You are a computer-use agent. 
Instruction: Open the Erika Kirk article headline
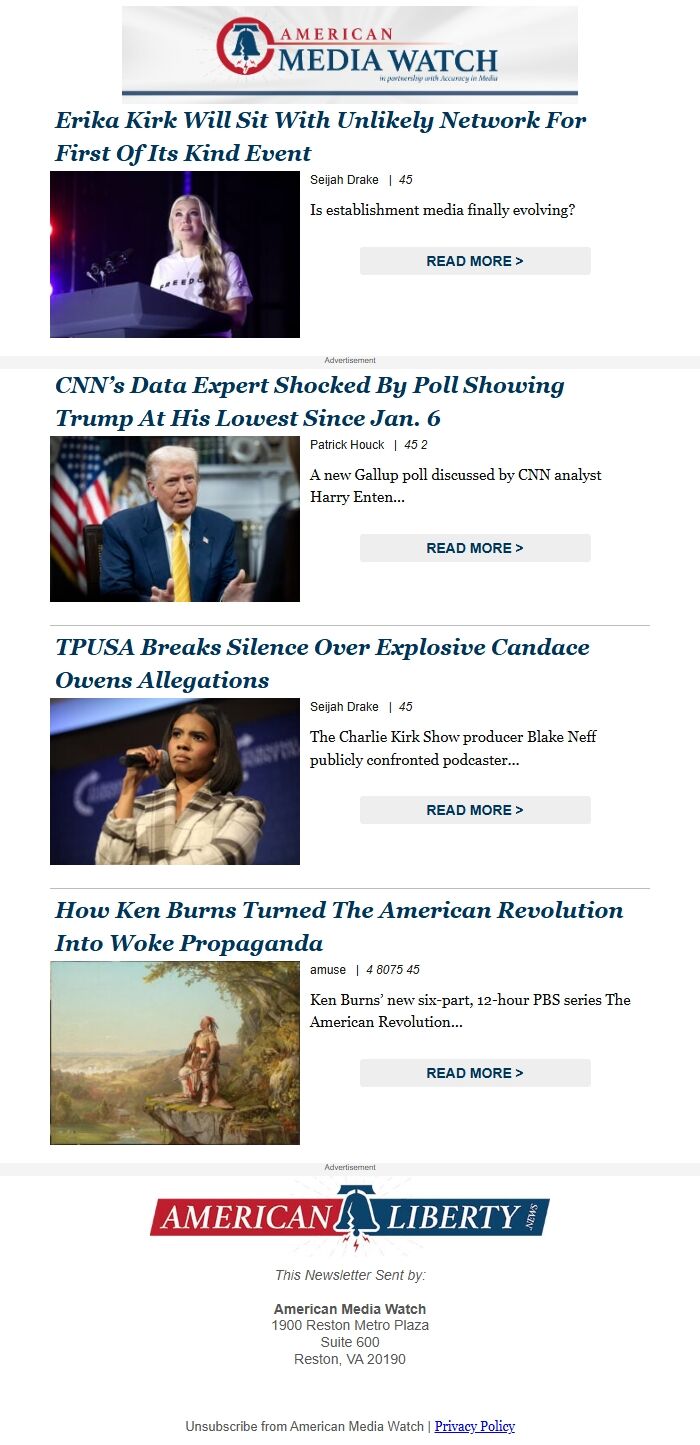(320, 136)
